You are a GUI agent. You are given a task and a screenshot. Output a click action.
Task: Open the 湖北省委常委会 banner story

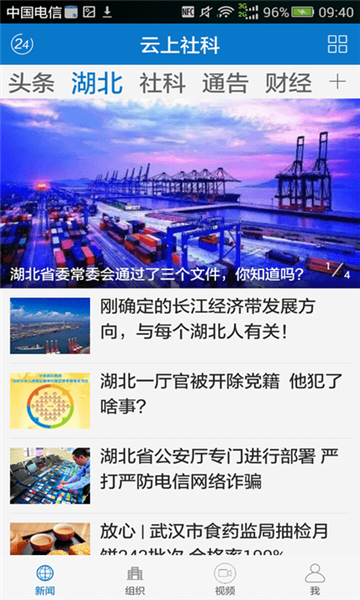[180, 193]
